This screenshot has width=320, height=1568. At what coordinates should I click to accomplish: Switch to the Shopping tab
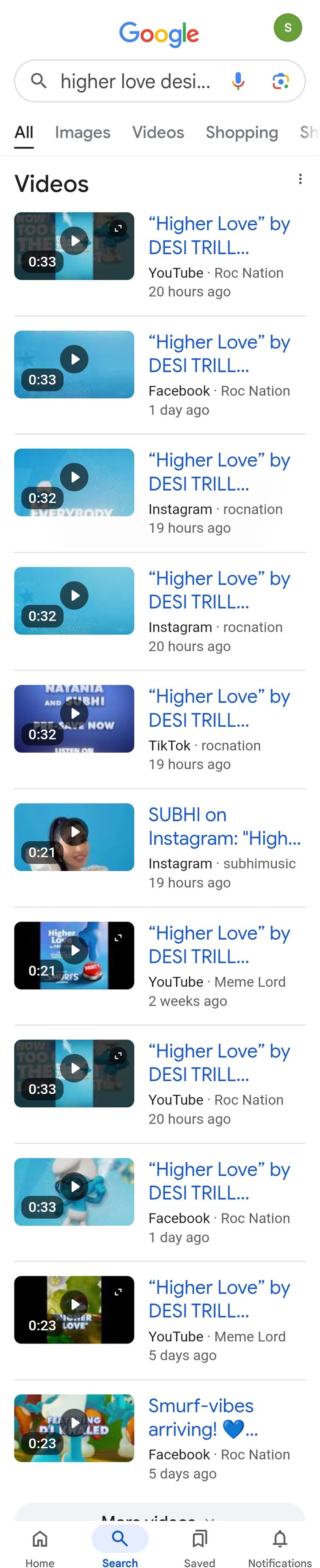click(241, 133)
